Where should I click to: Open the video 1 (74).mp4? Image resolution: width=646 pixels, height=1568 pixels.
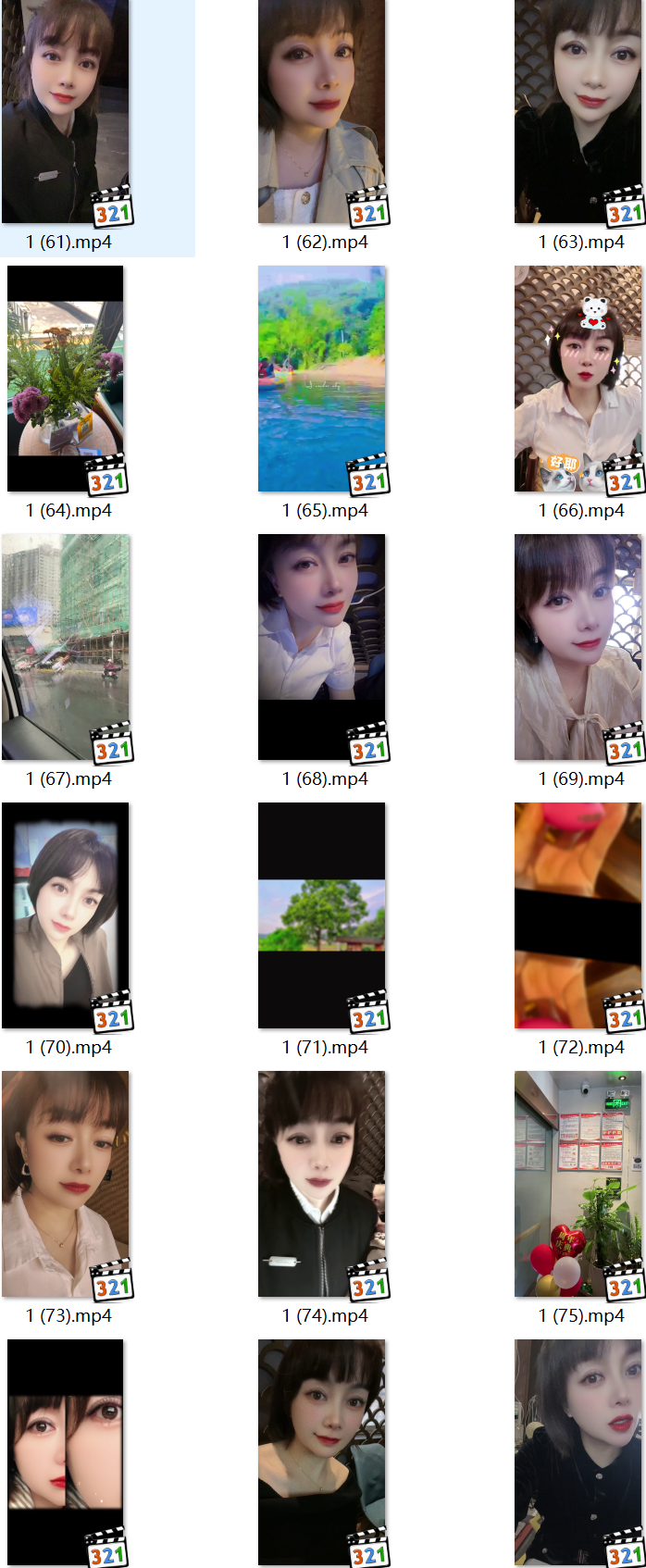click(x=322, y=1184)
